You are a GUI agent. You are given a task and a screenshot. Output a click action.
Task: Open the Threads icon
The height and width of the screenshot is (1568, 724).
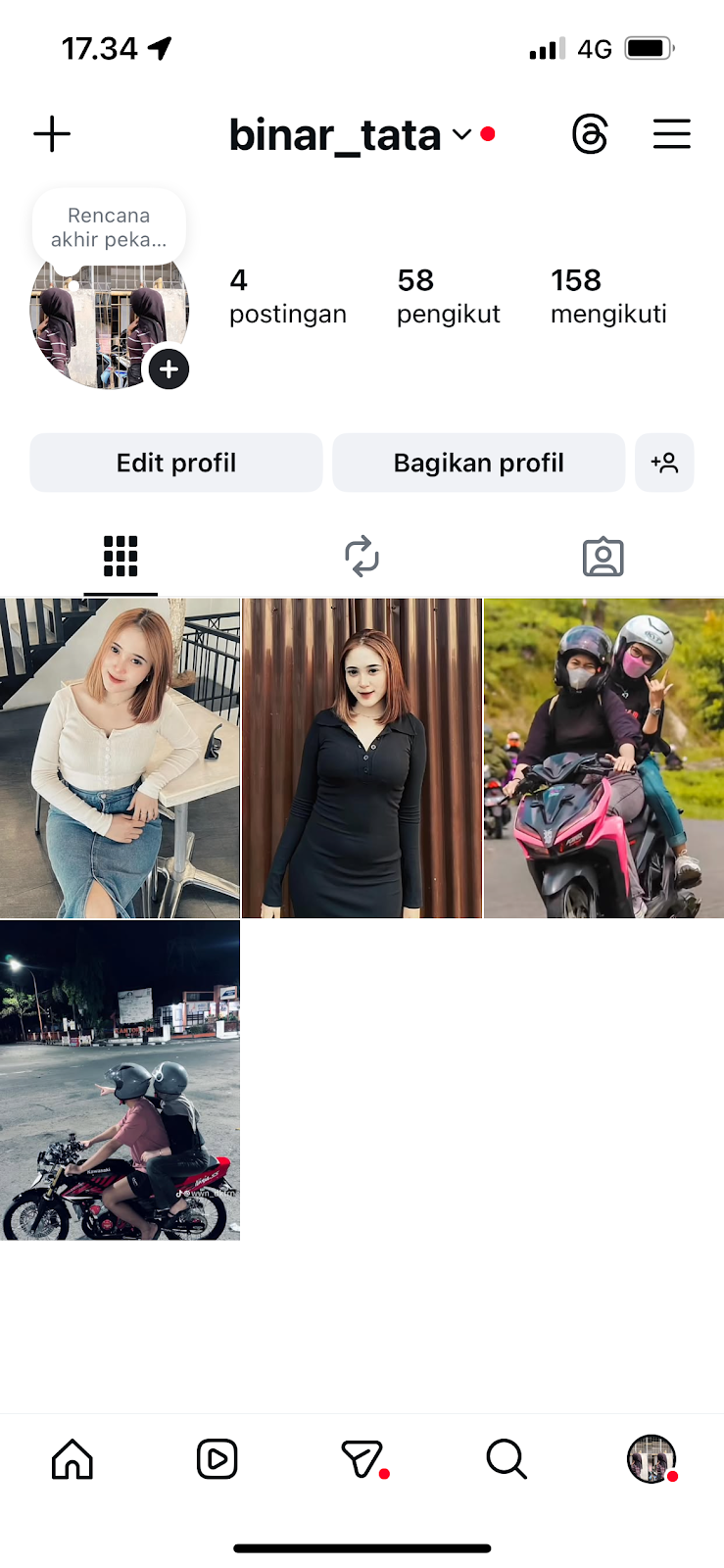(x=590, y=134)
